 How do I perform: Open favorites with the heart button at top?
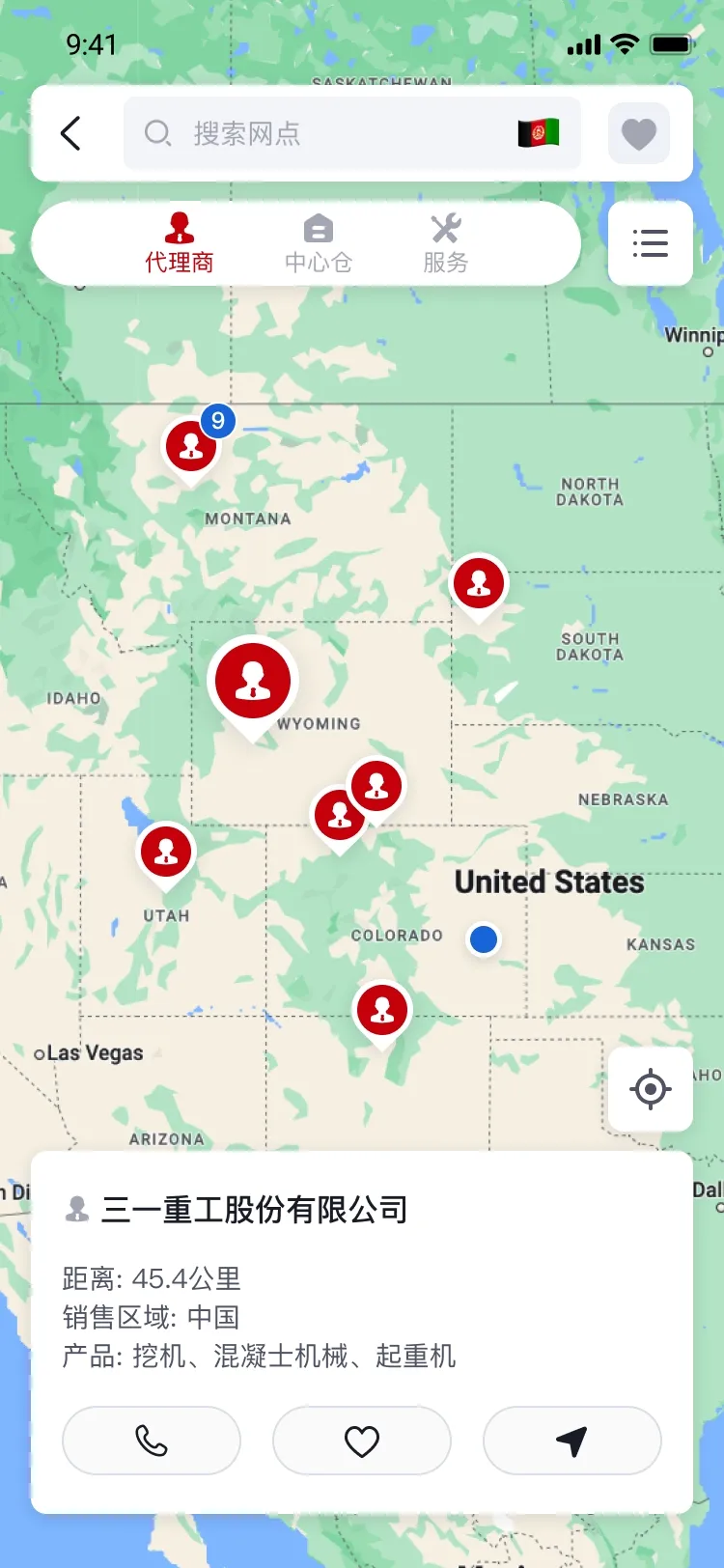tap(638, 133)
